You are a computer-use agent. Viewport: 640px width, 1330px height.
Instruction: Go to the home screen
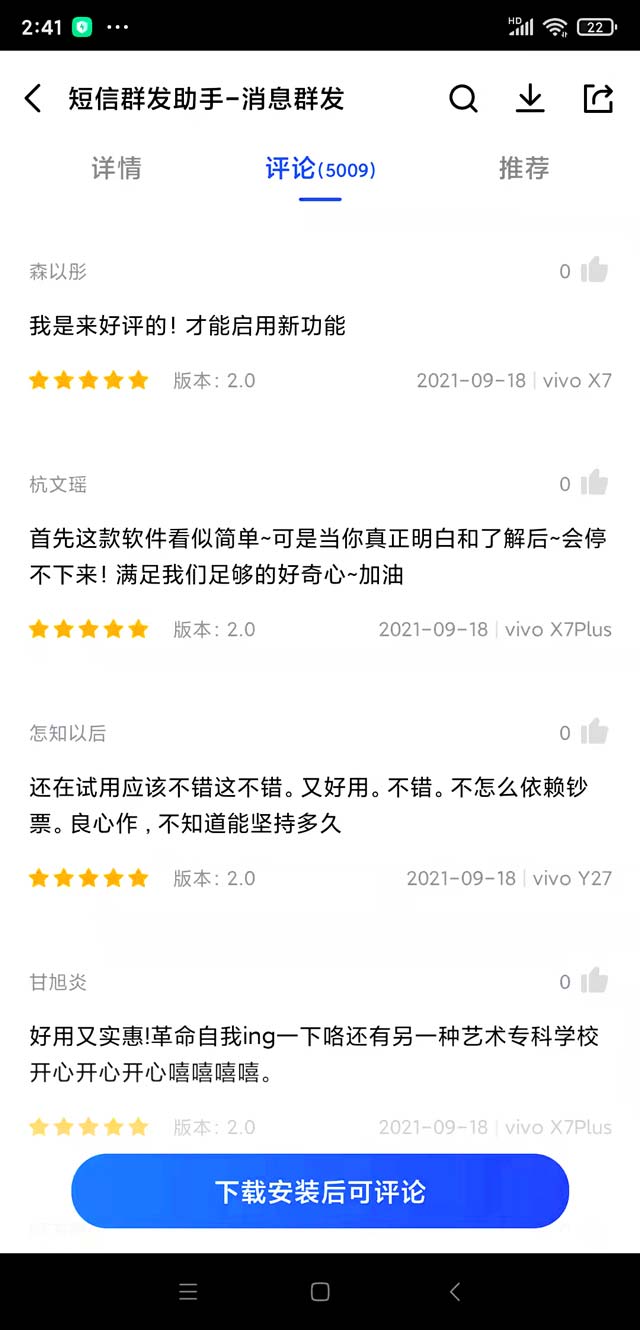click(x=320, y=1291)
